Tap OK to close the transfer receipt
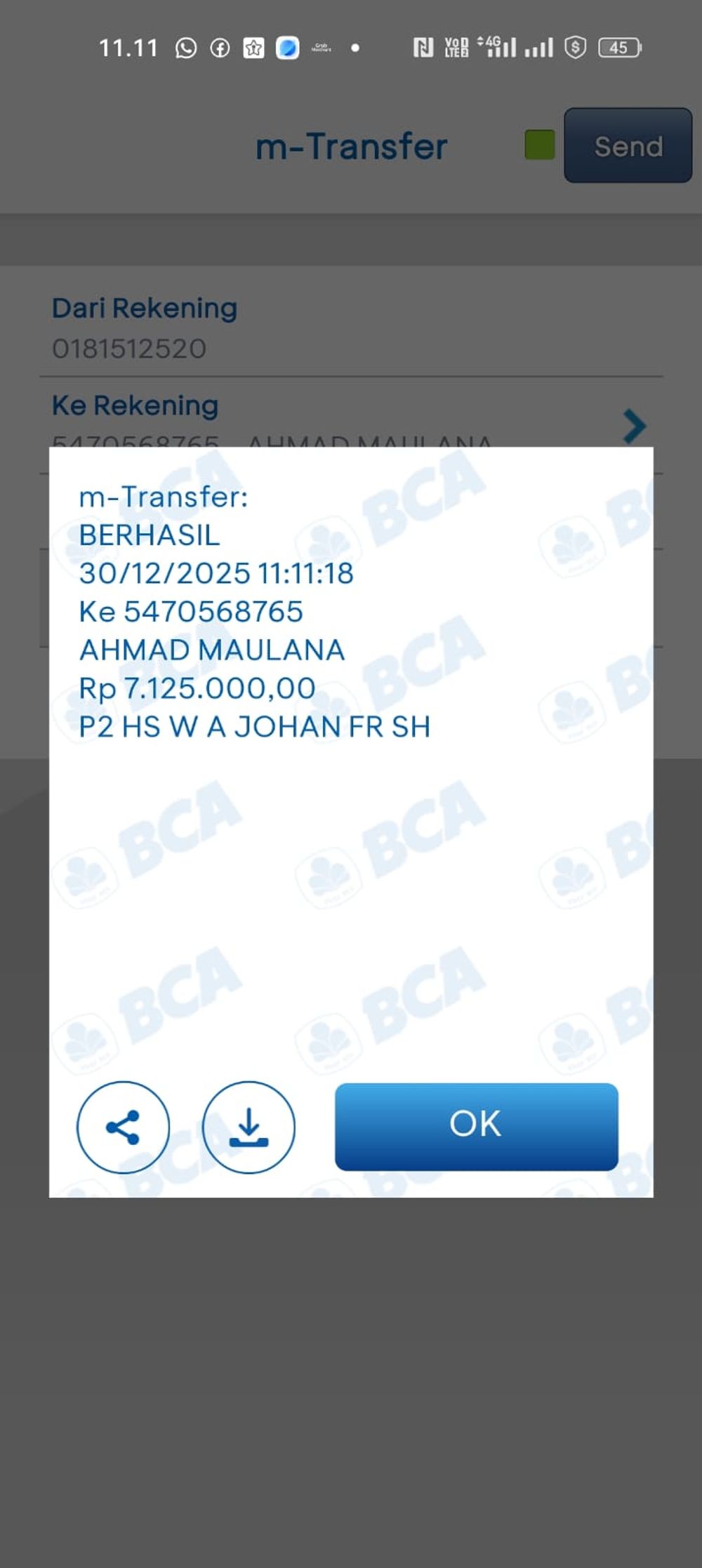This screenshot has width=702, height=1568. click(476, 1126)
